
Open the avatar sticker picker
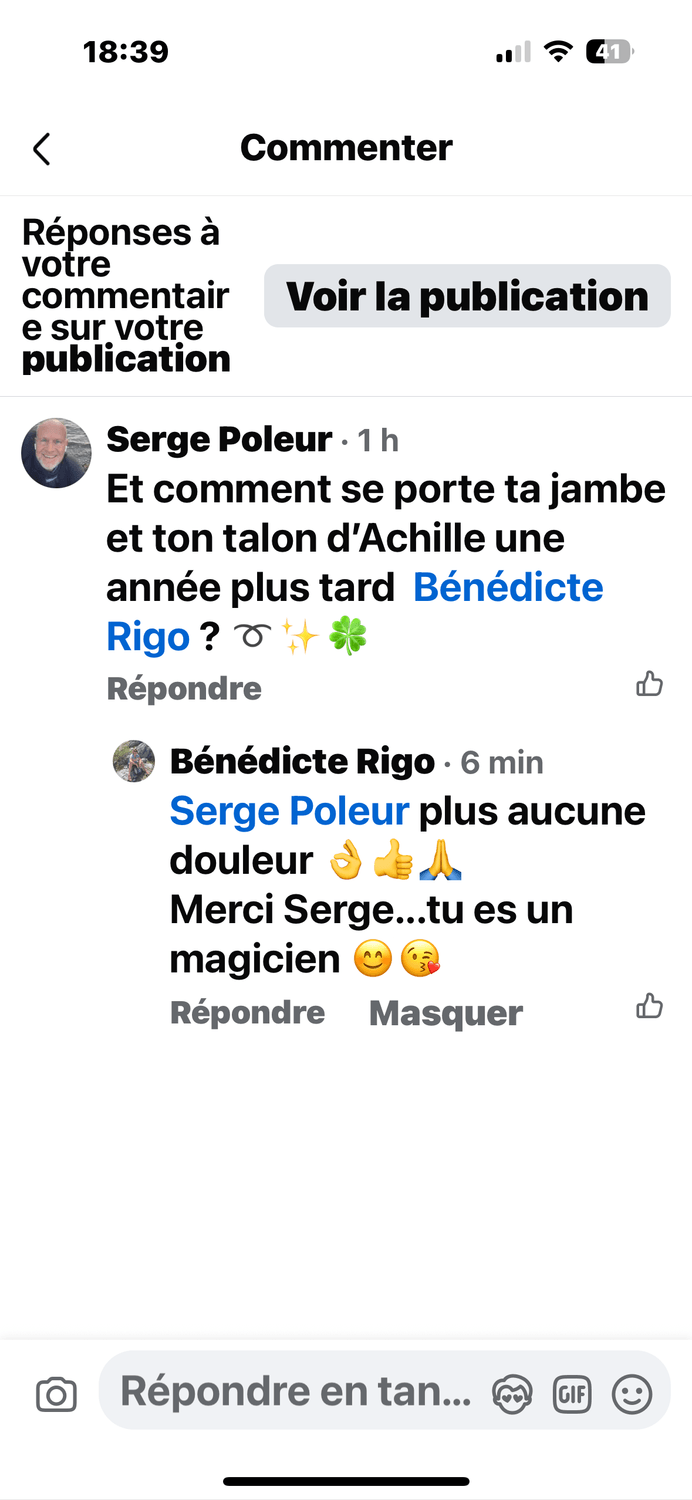coord(512,1394)
